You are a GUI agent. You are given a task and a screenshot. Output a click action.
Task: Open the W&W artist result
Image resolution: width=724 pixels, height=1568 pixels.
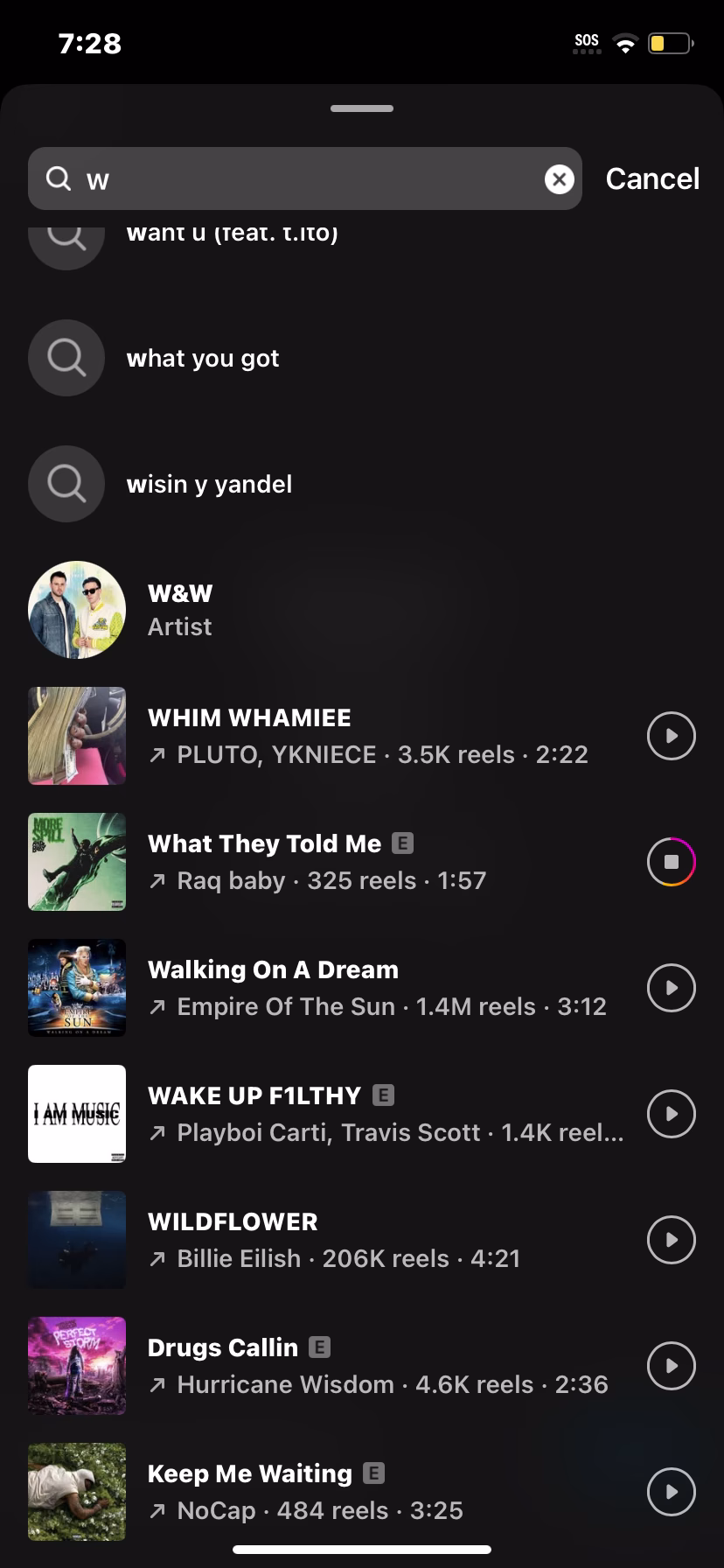click(180, 610)
